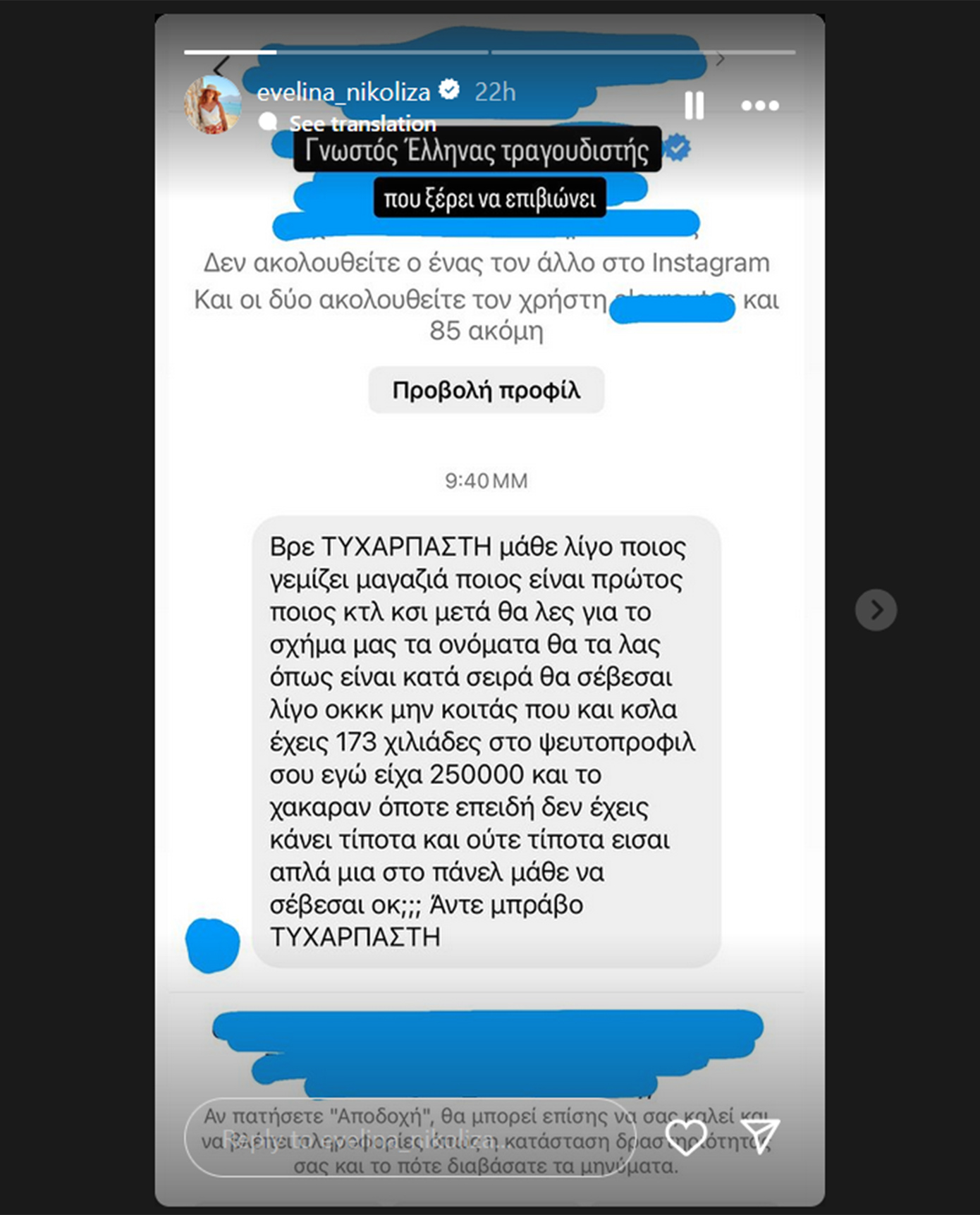The image size is (980, 1215).
Task: Tap evelina_nikoliza's profile picture
Action: [212, 105]
